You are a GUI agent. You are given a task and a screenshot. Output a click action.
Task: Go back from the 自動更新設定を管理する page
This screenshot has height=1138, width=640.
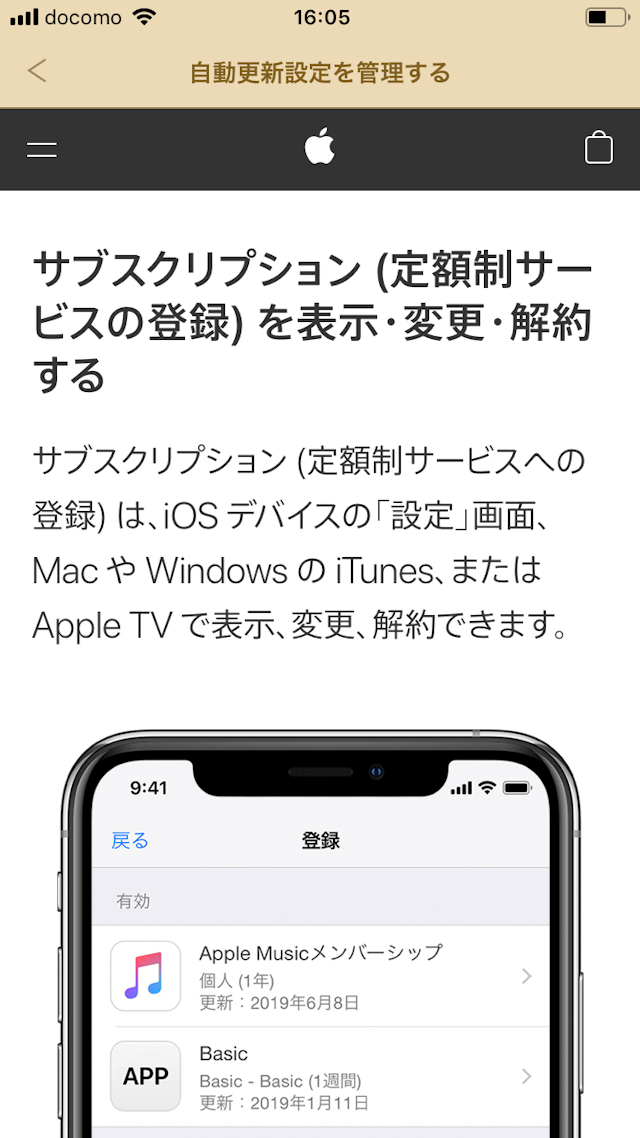tap(37, 71)
